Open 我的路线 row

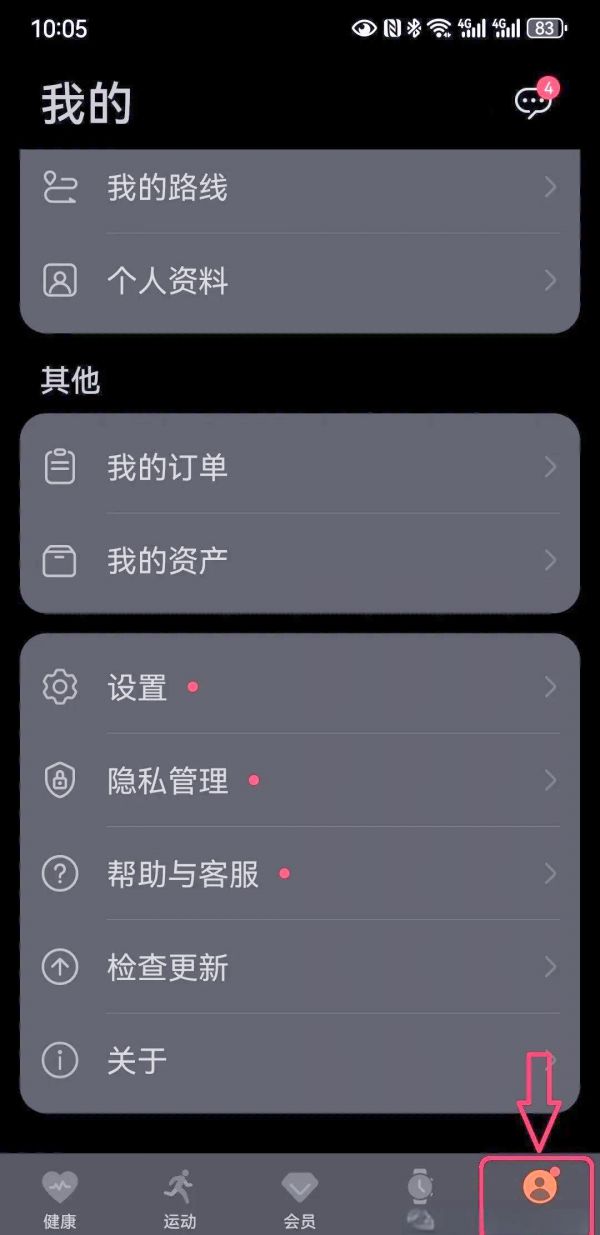(x=299, y=188)
